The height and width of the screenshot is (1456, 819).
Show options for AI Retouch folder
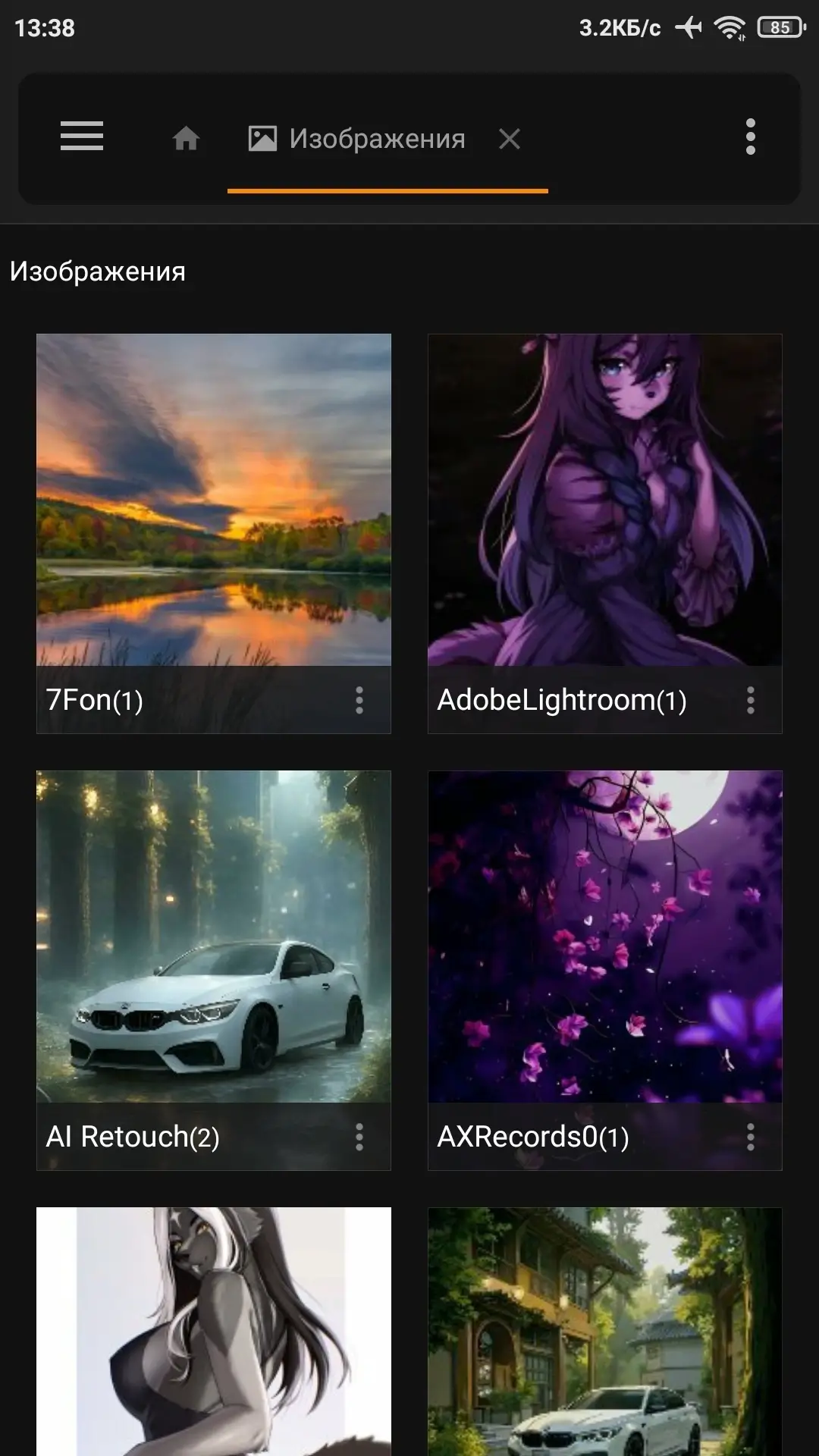coord(359,1137)
